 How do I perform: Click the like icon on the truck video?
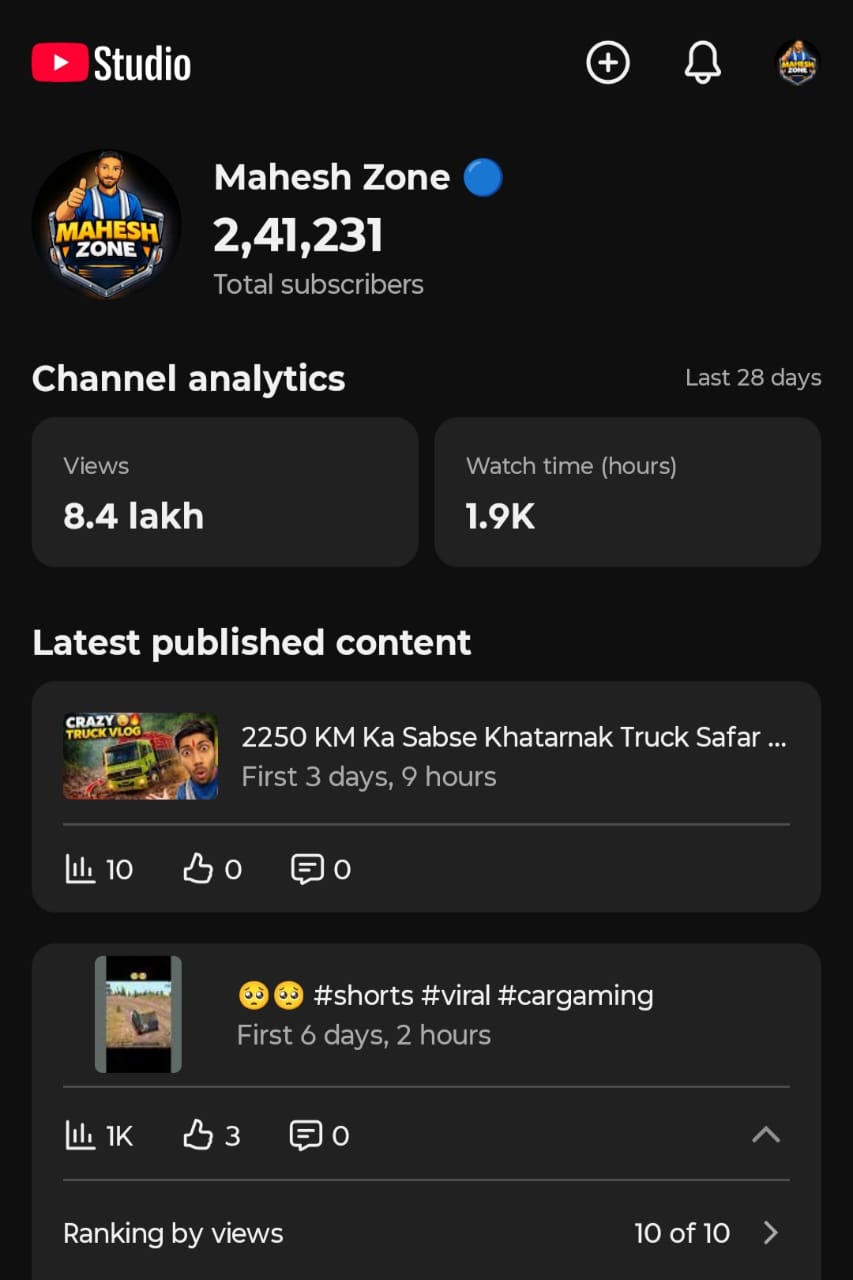pos(198,868)
